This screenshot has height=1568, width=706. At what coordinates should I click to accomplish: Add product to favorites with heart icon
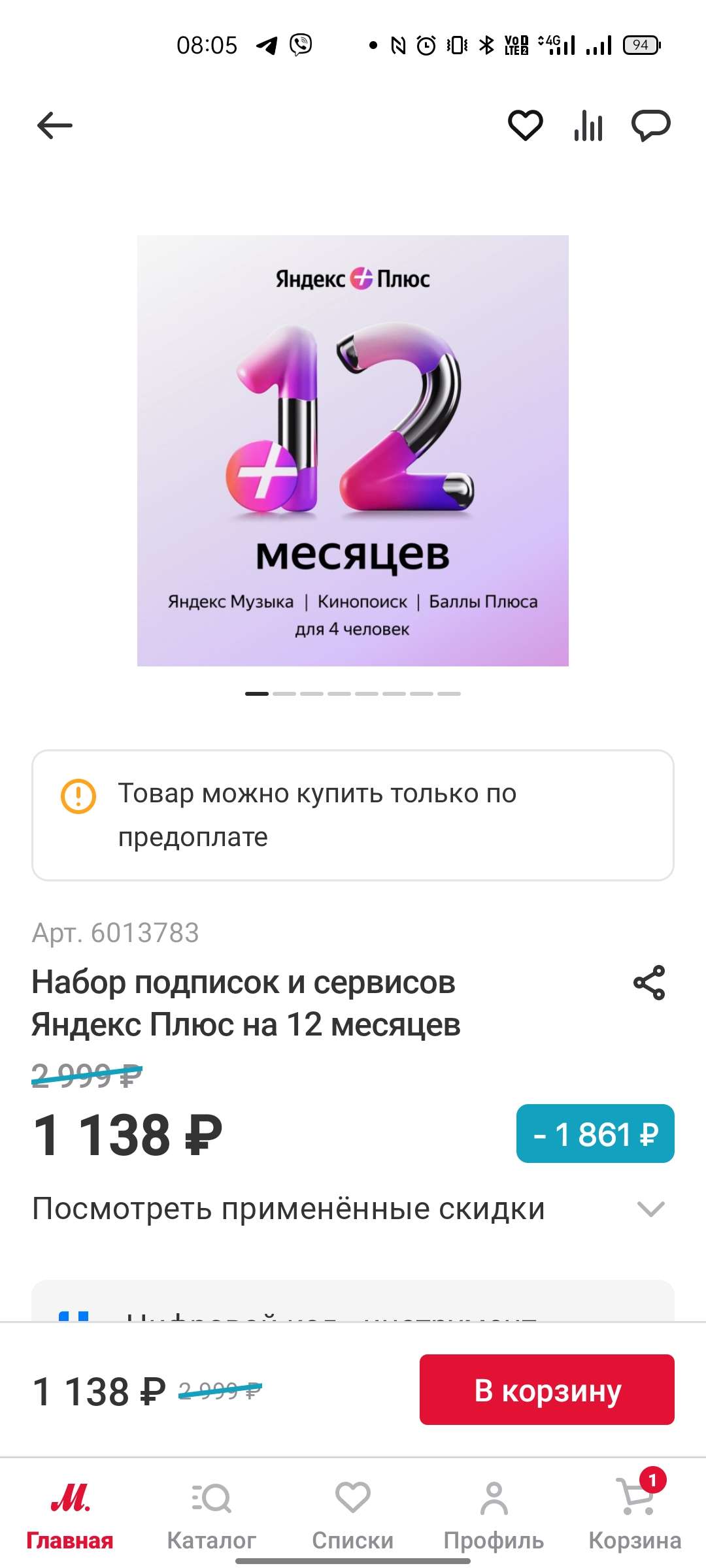525,125
